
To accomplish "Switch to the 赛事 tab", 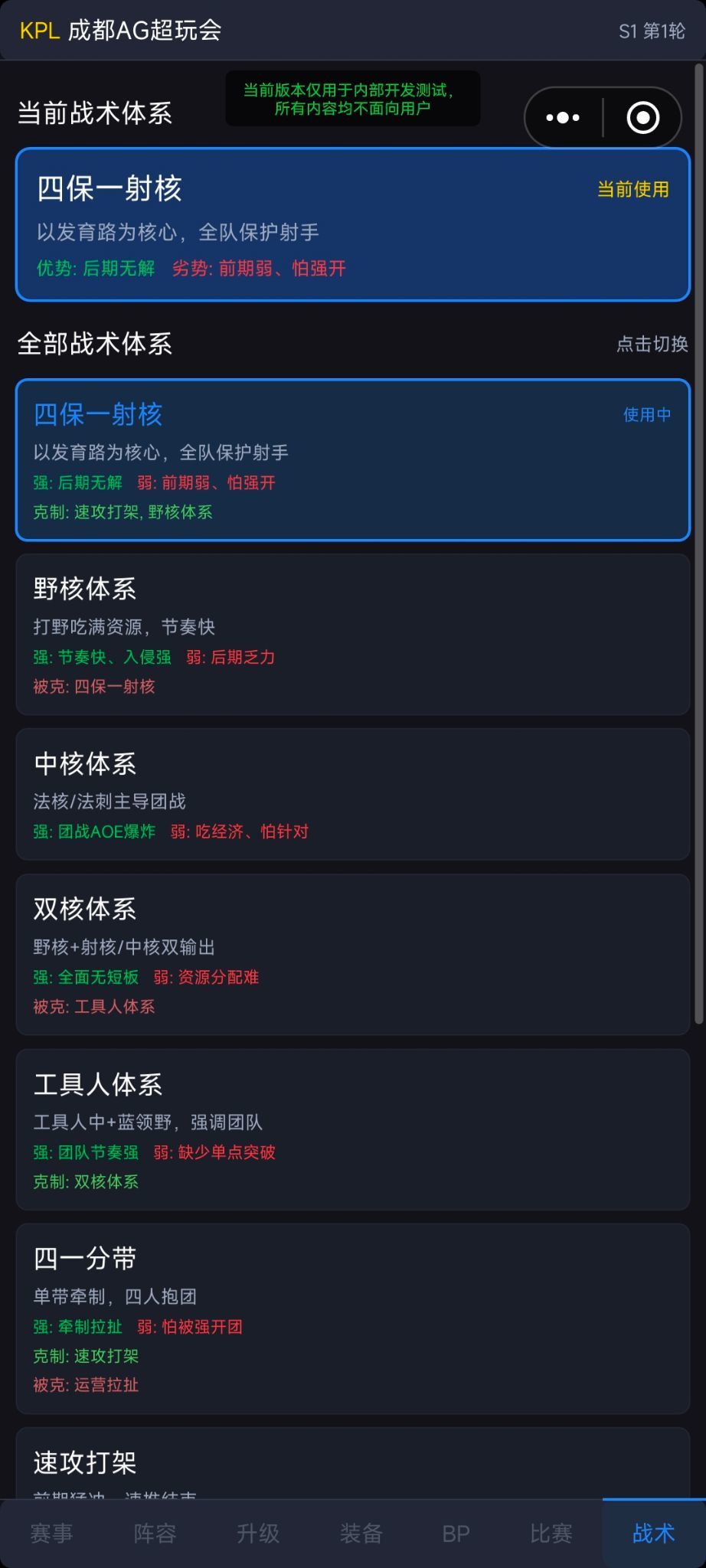I will click(x=51, y=1534).
